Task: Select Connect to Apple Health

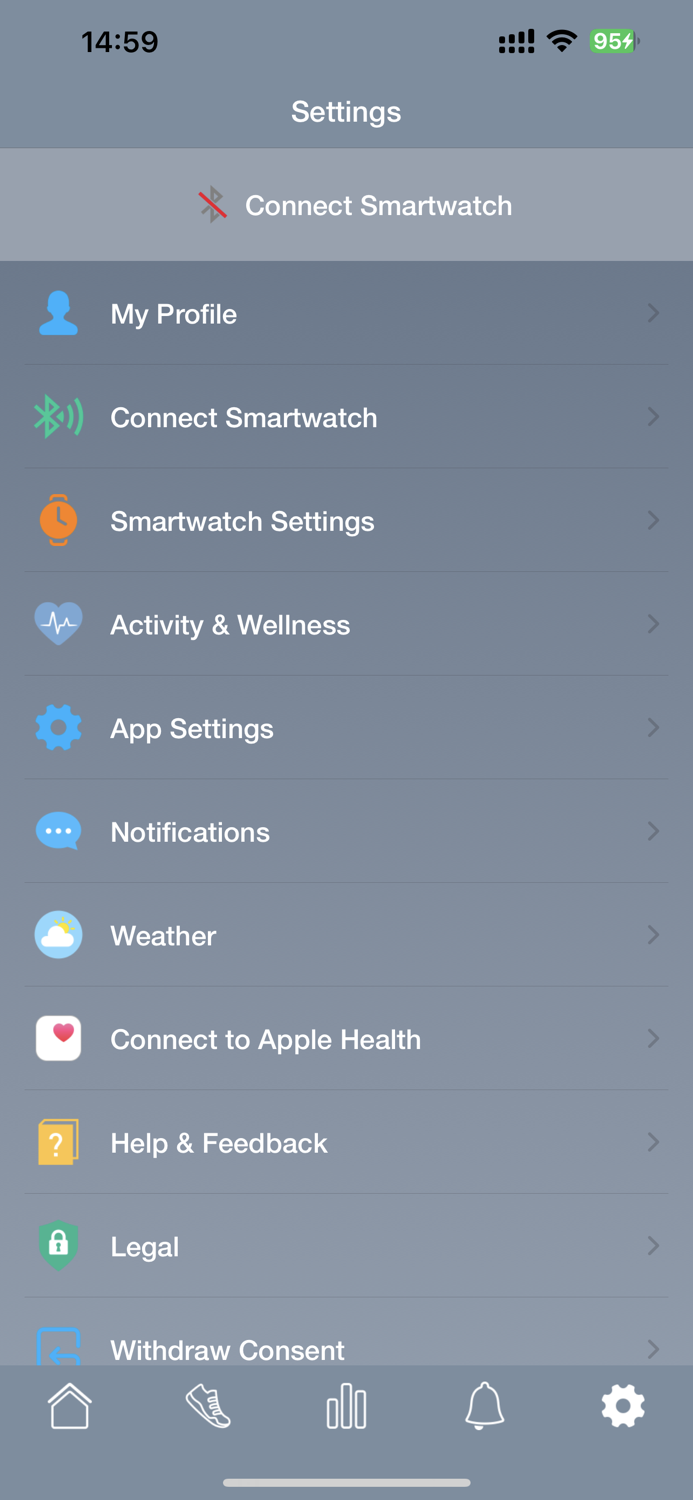Action: 346,1040
